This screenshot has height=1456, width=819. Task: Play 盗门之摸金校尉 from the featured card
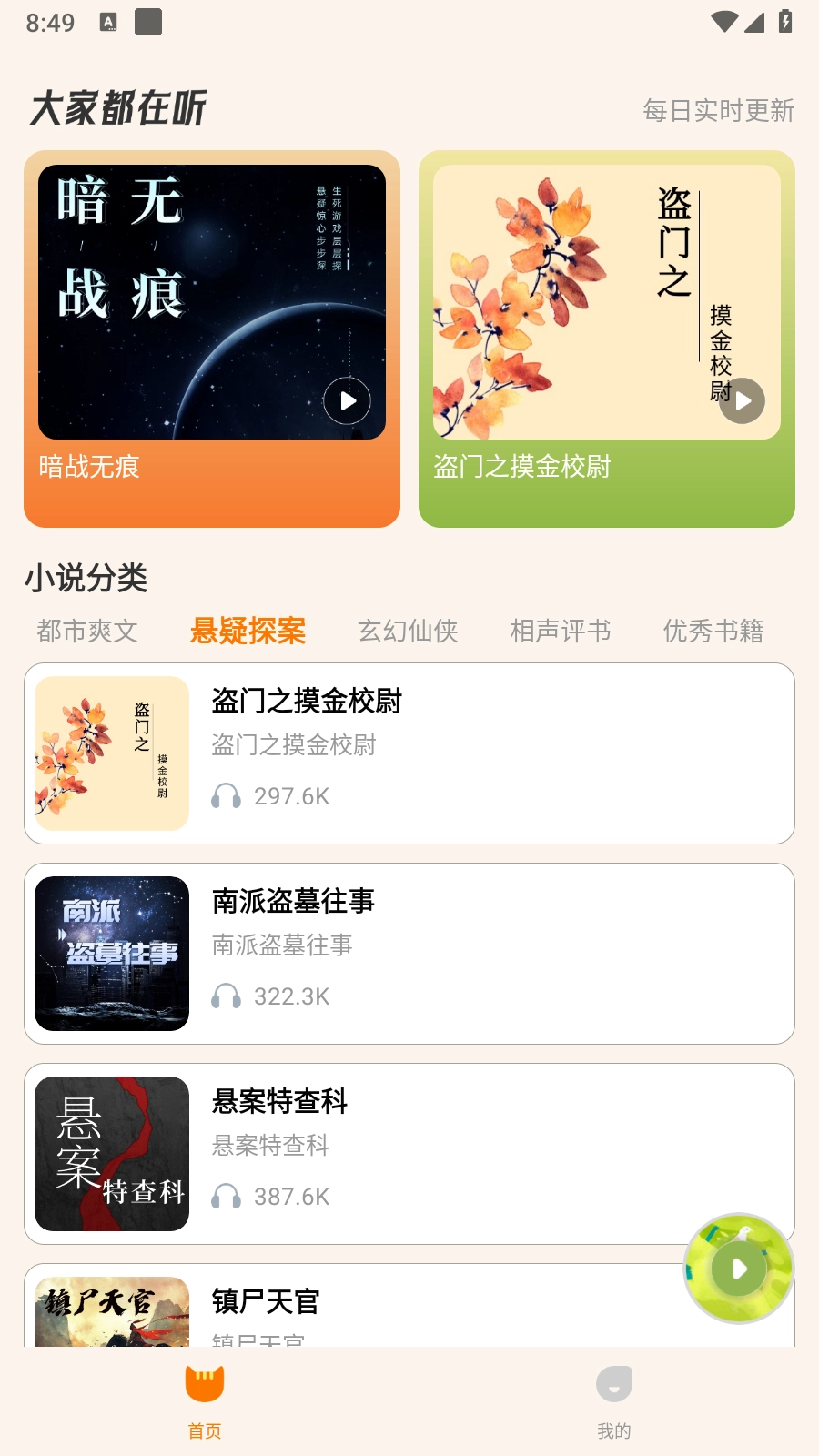pos(742,401)
